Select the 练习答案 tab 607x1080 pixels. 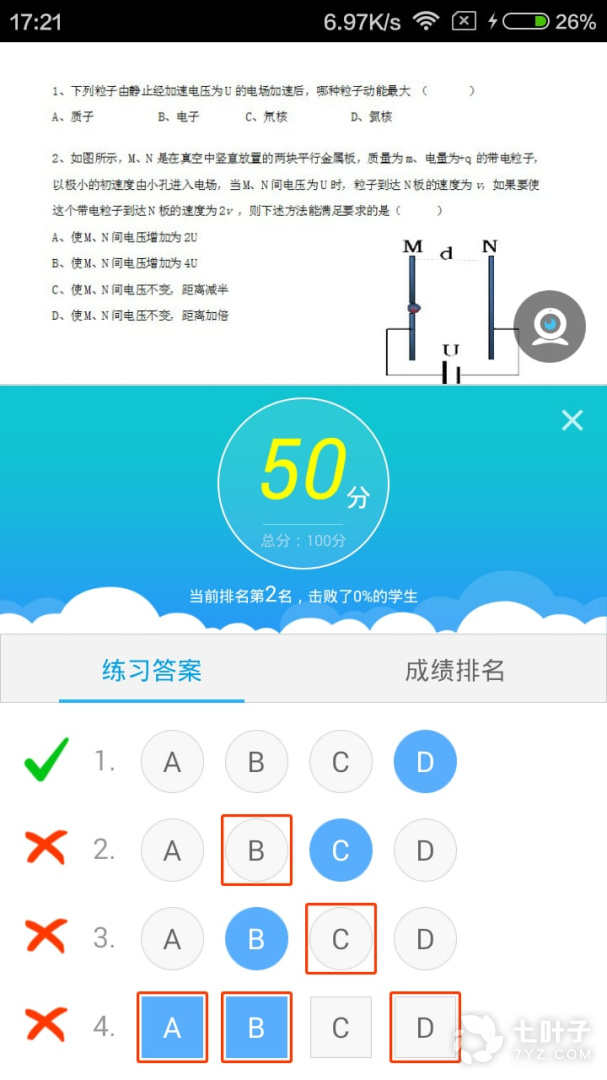pos(152,669)
